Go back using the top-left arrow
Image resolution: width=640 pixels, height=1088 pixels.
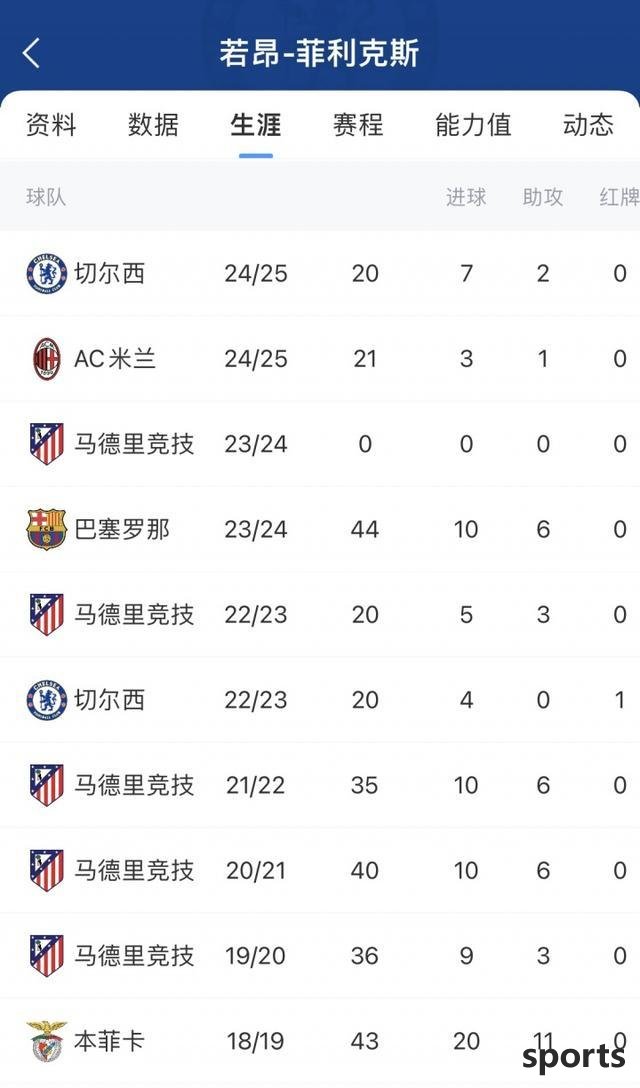(32, 53)
